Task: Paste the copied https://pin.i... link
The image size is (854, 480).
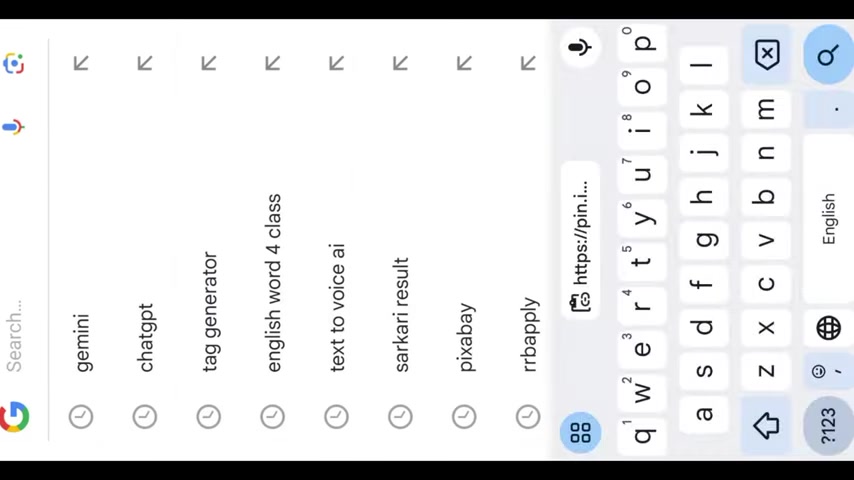Action: [x=580, y=245]
